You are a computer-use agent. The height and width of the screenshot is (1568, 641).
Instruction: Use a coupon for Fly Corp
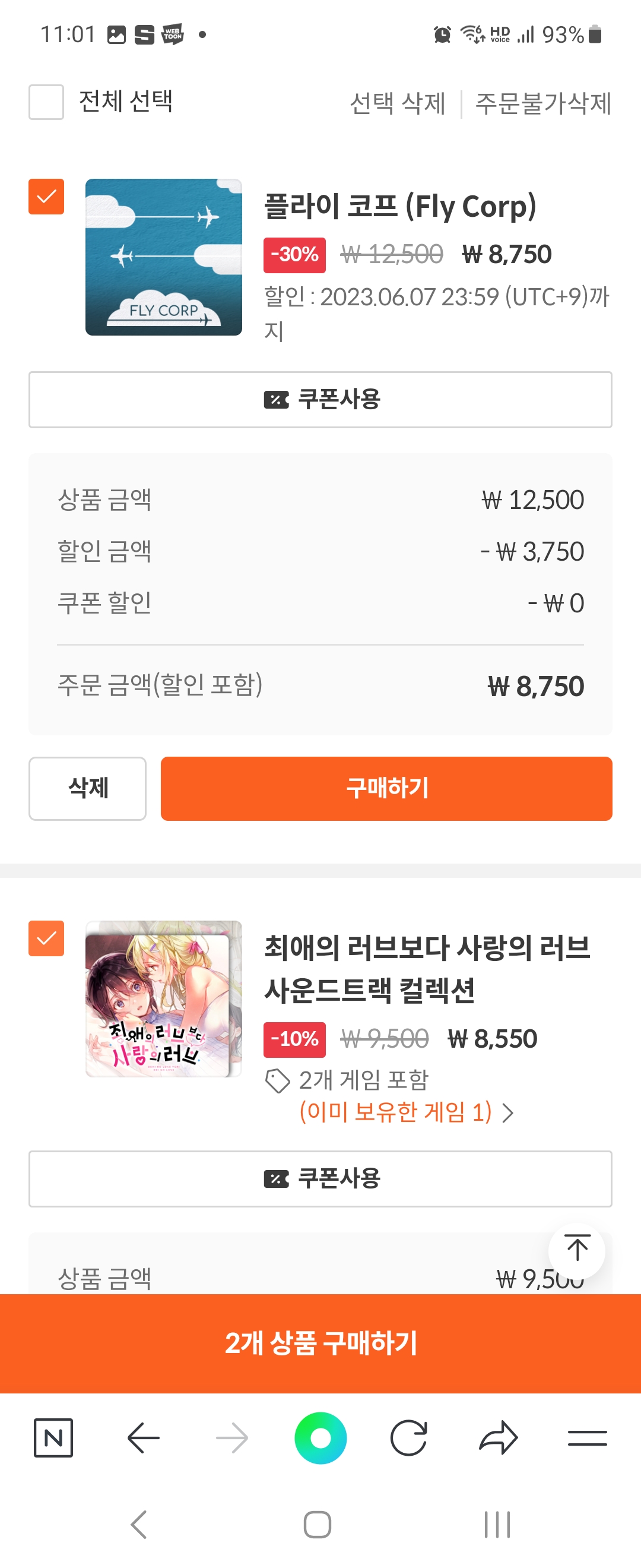pyautogui.click(x=320, y=399)
